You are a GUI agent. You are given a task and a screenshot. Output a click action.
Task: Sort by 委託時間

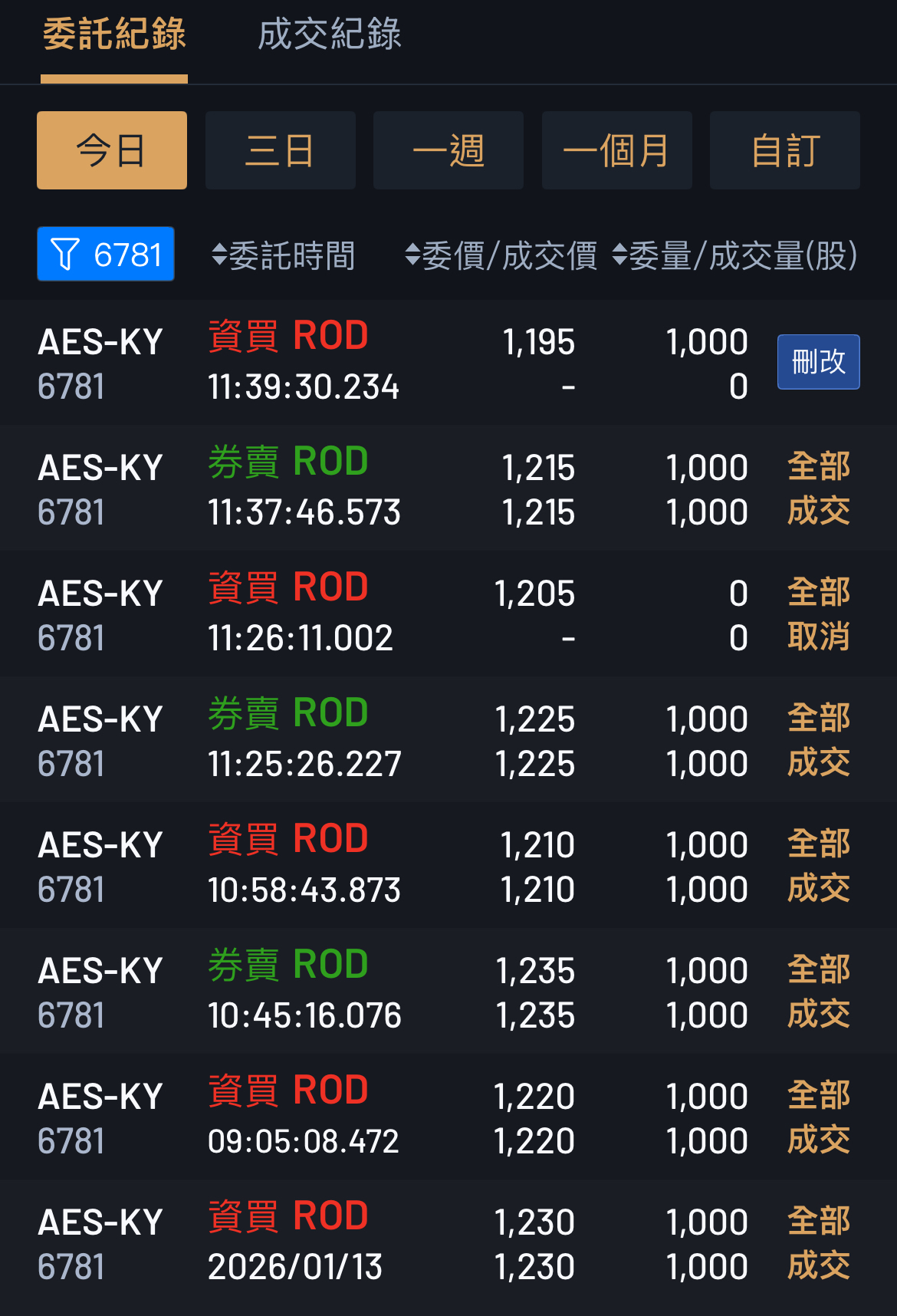click(283, 255)
